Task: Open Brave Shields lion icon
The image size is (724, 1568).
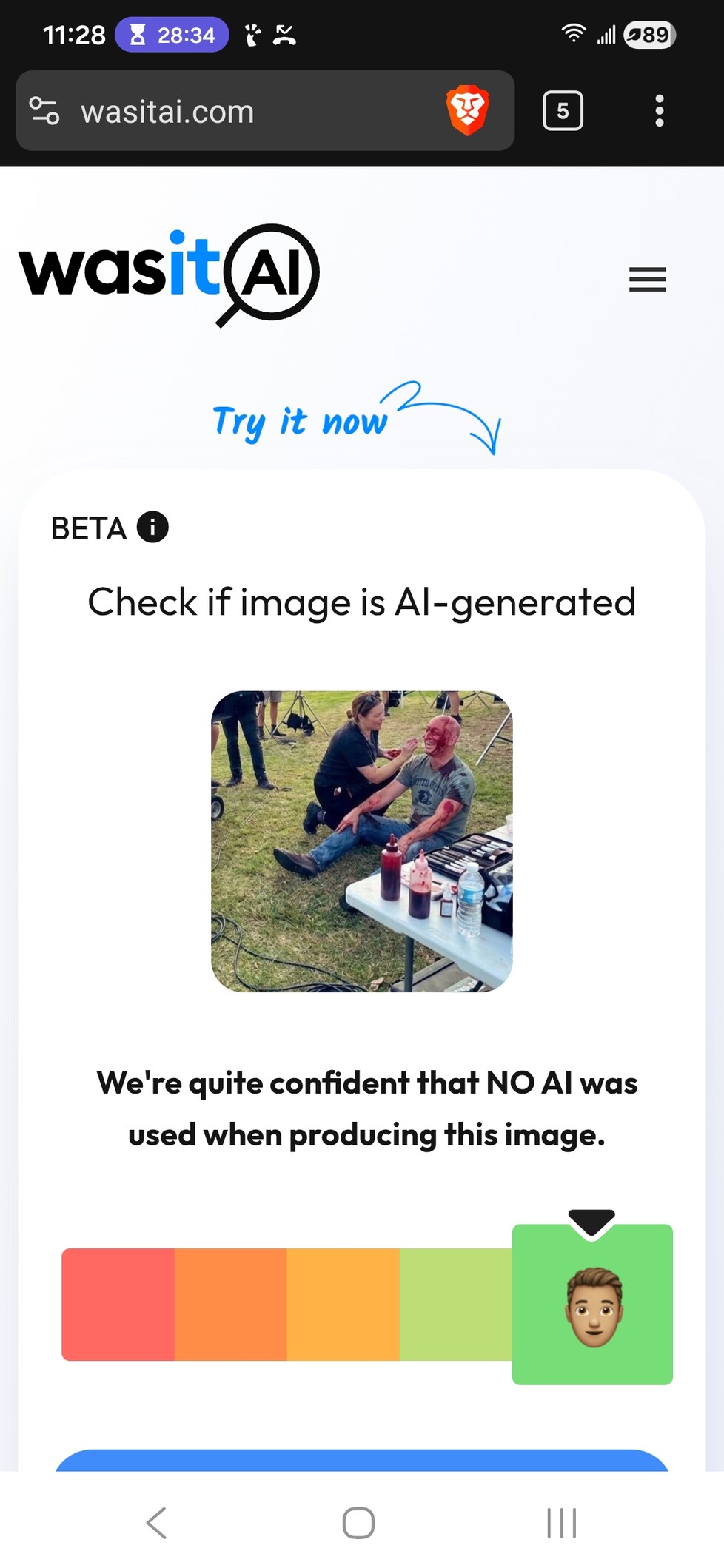Action: (x=467, y=111)
